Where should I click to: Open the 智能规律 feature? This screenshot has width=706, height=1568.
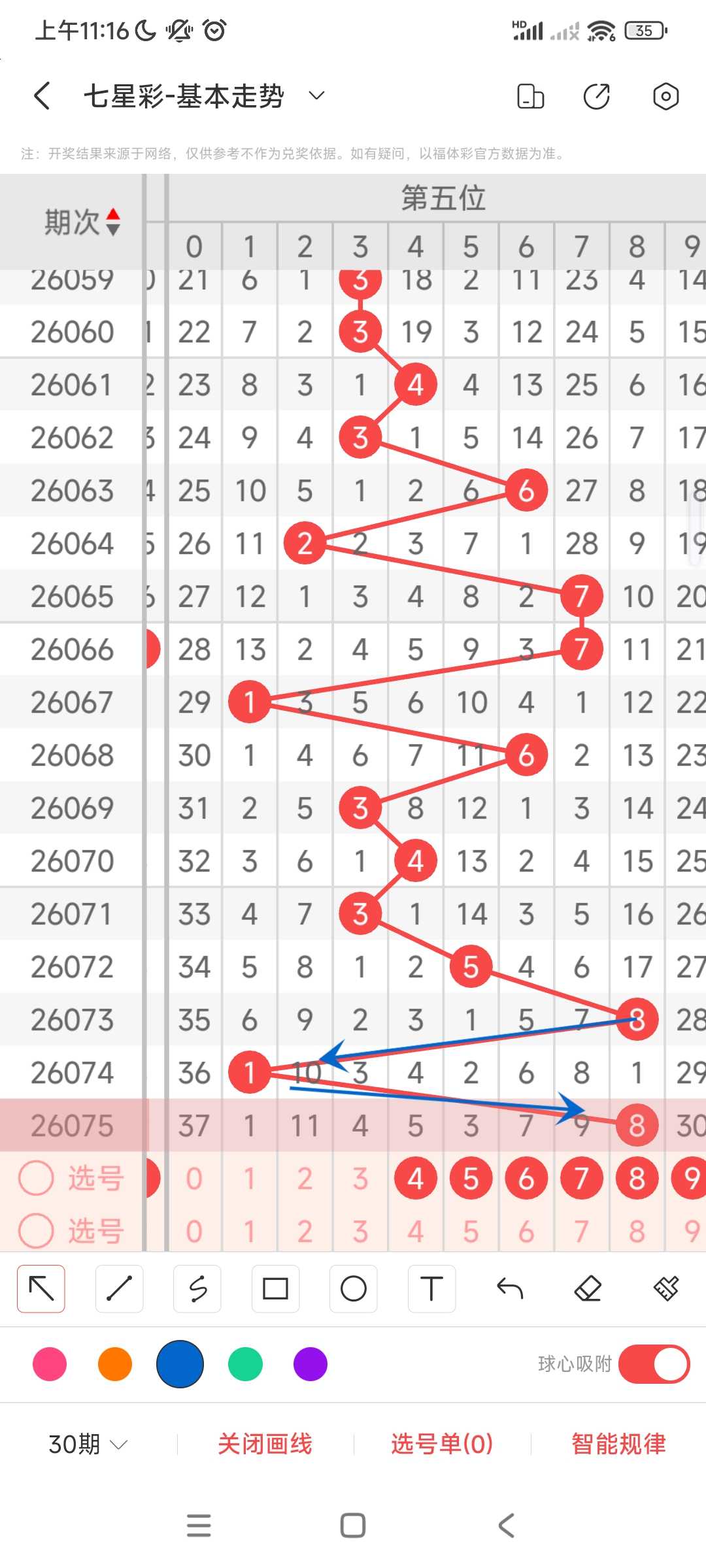coord(618,1444)
